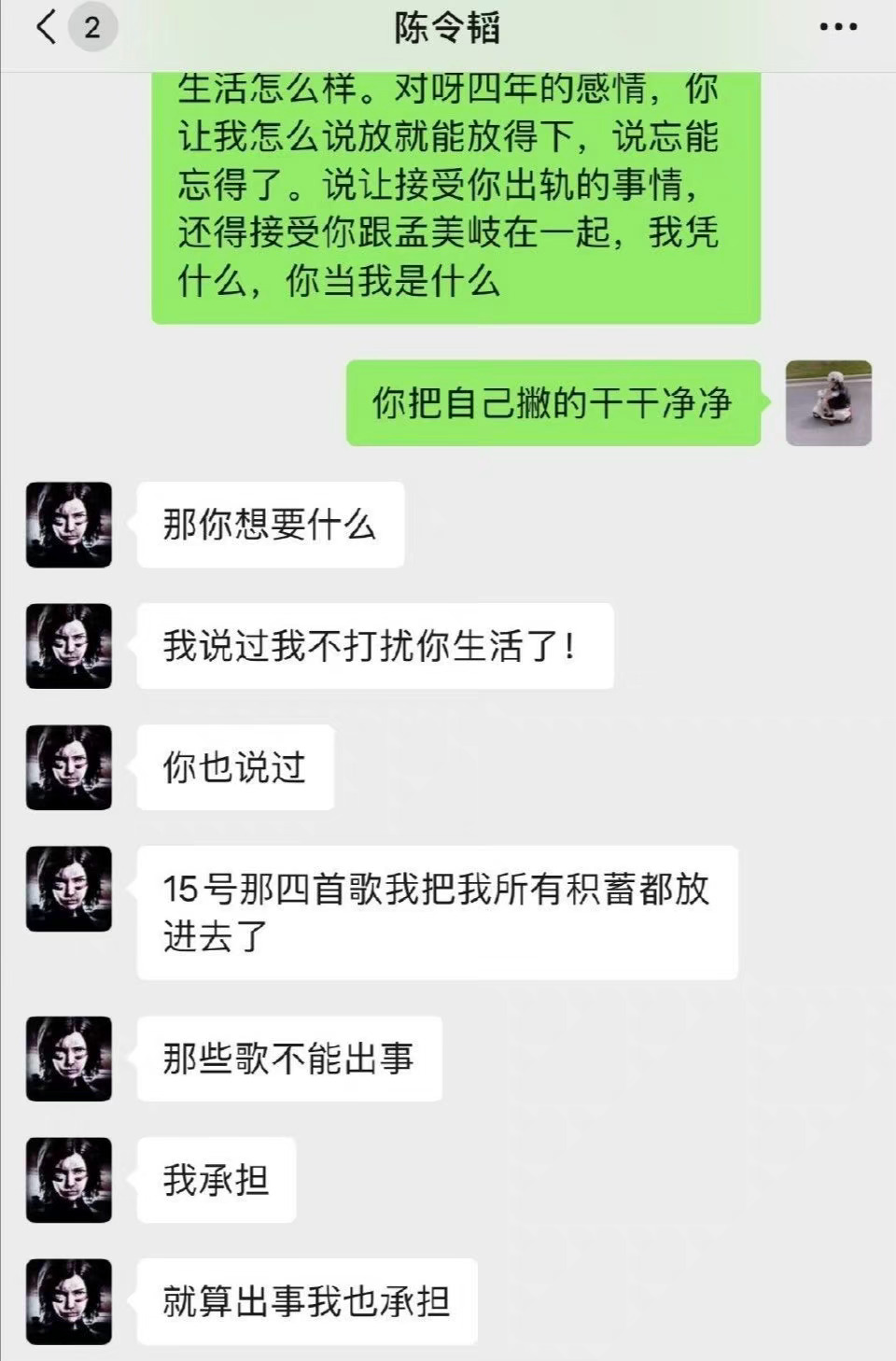Tap 陈令韬's avatar next to '那你想要什么'
896x1361 pixels.
pyautogui.click(x=68, y=524)
